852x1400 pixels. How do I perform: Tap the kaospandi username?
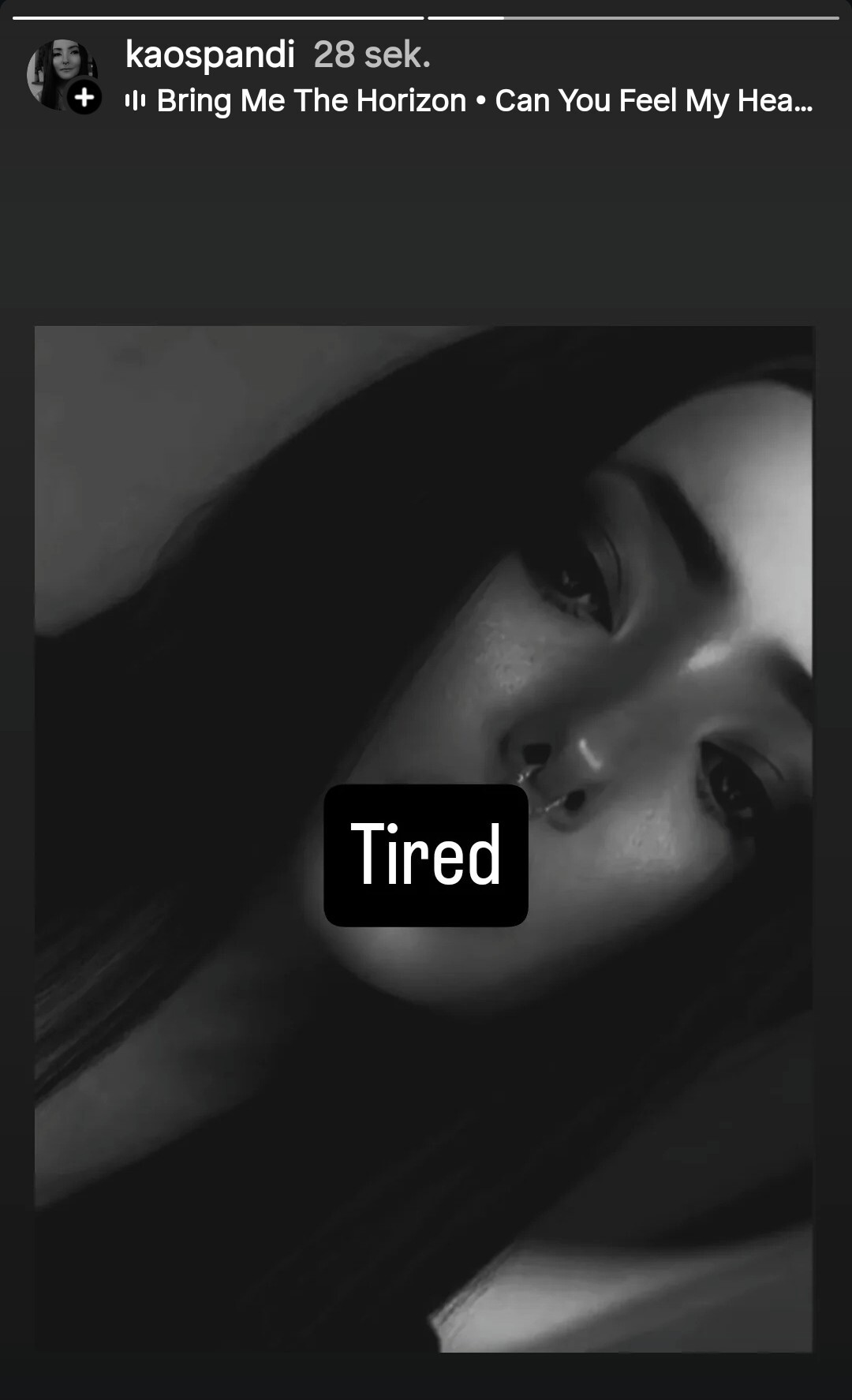pos(210,55)
